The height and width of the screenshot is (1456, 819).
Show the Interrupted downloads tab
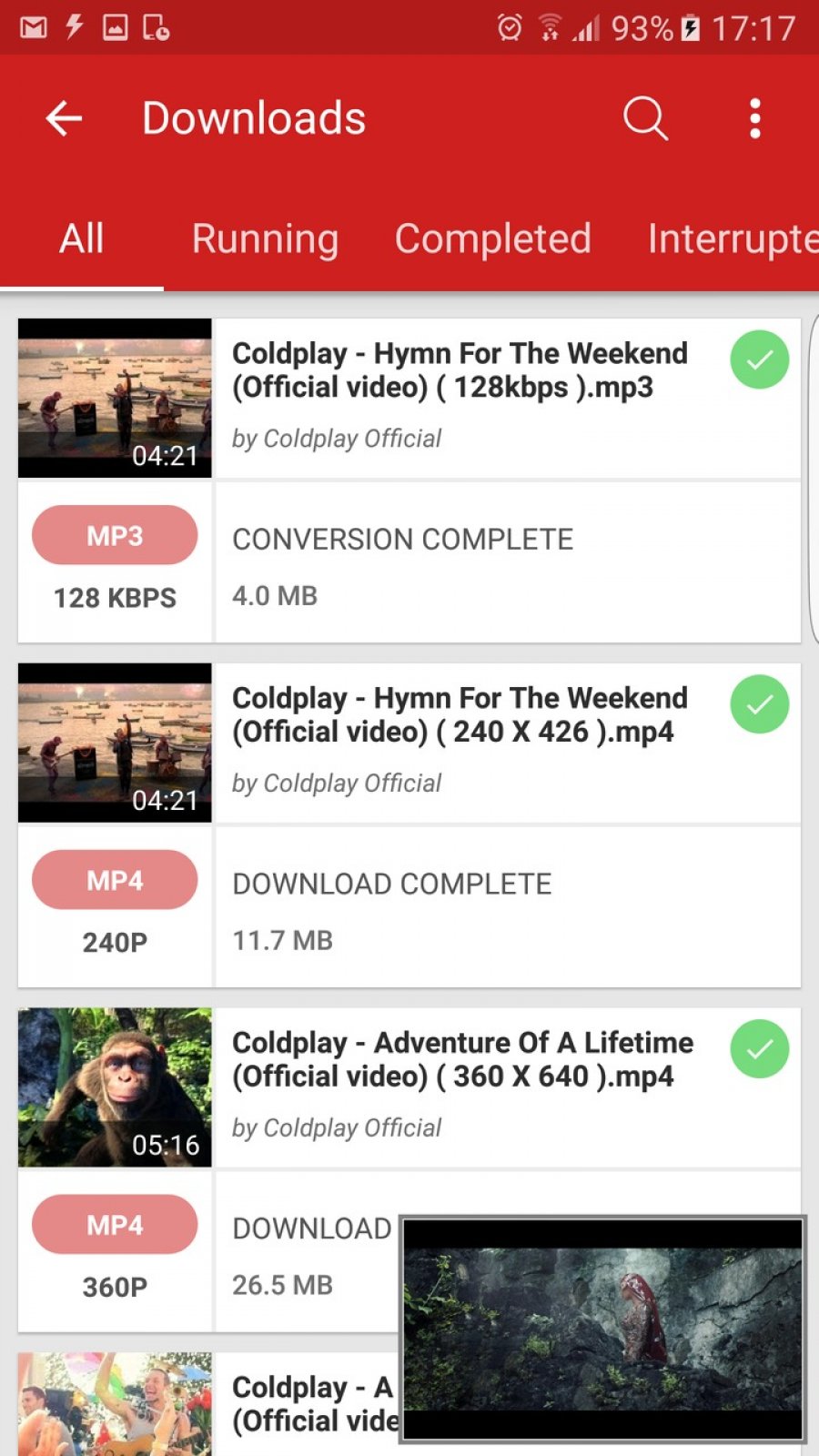(731, 238)
